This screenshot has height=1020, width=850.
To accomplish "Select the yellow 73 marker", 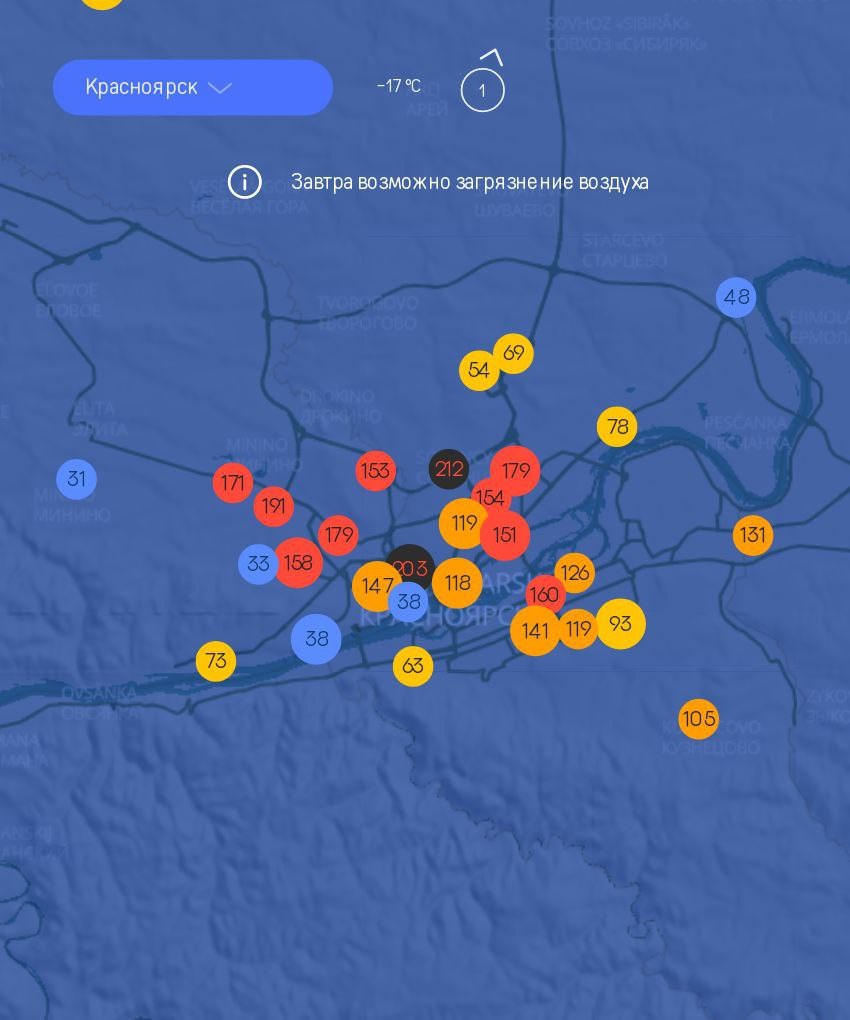I will click(x=216, y=661).
